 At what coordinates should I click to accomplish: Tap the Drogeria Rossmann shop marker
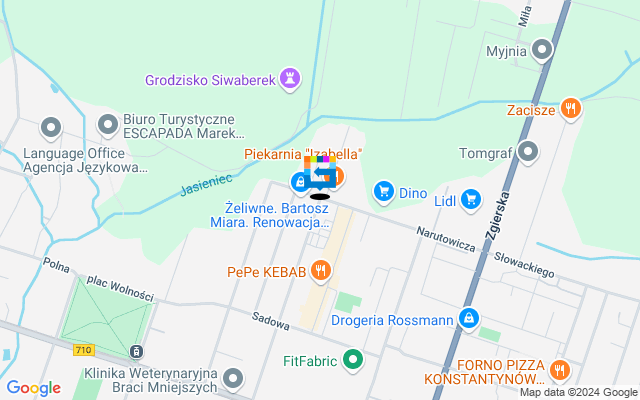[468, 318]
